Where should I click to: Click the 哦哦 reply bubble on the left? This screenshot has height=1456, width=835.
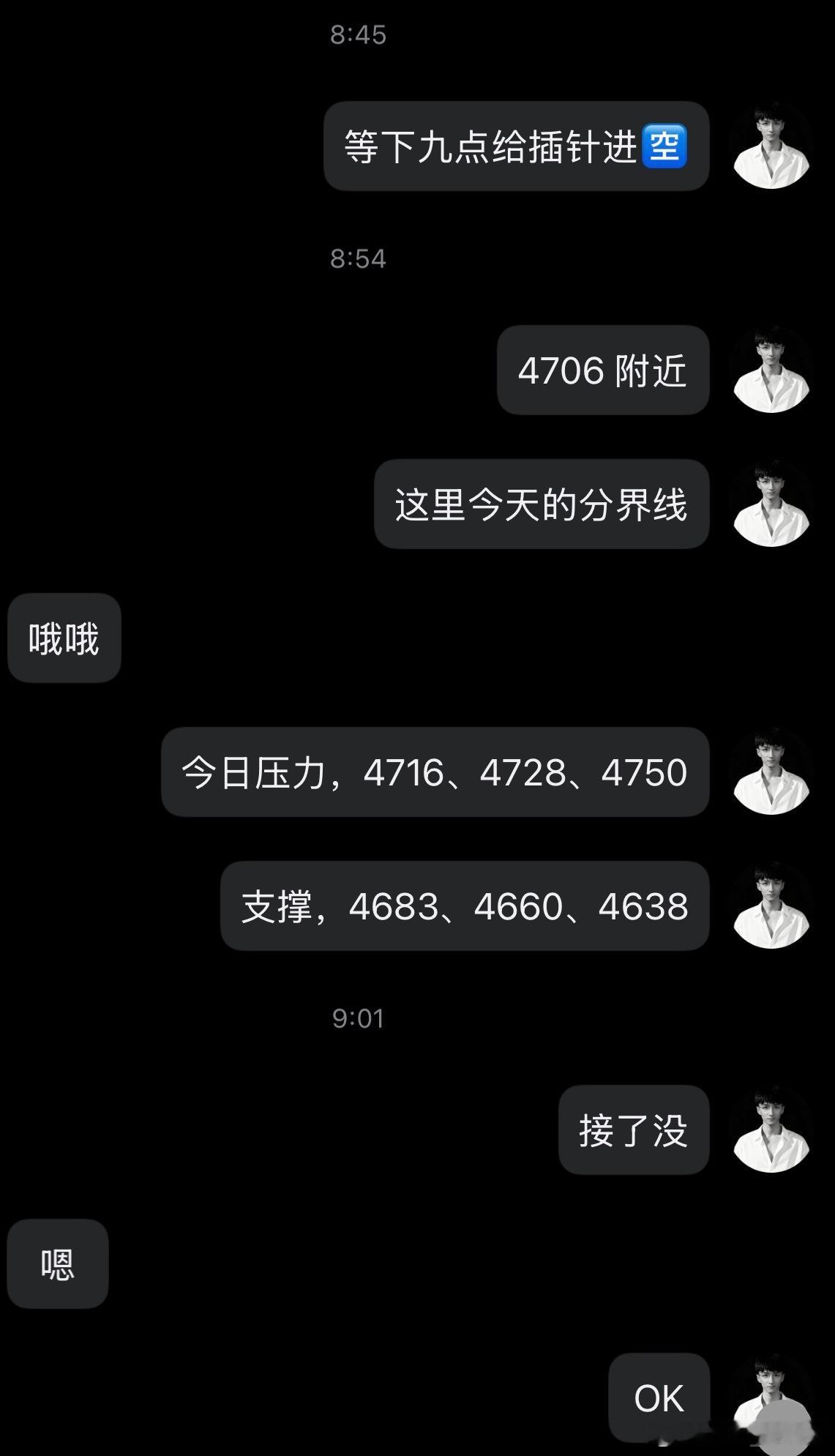(x=64, y=637)
